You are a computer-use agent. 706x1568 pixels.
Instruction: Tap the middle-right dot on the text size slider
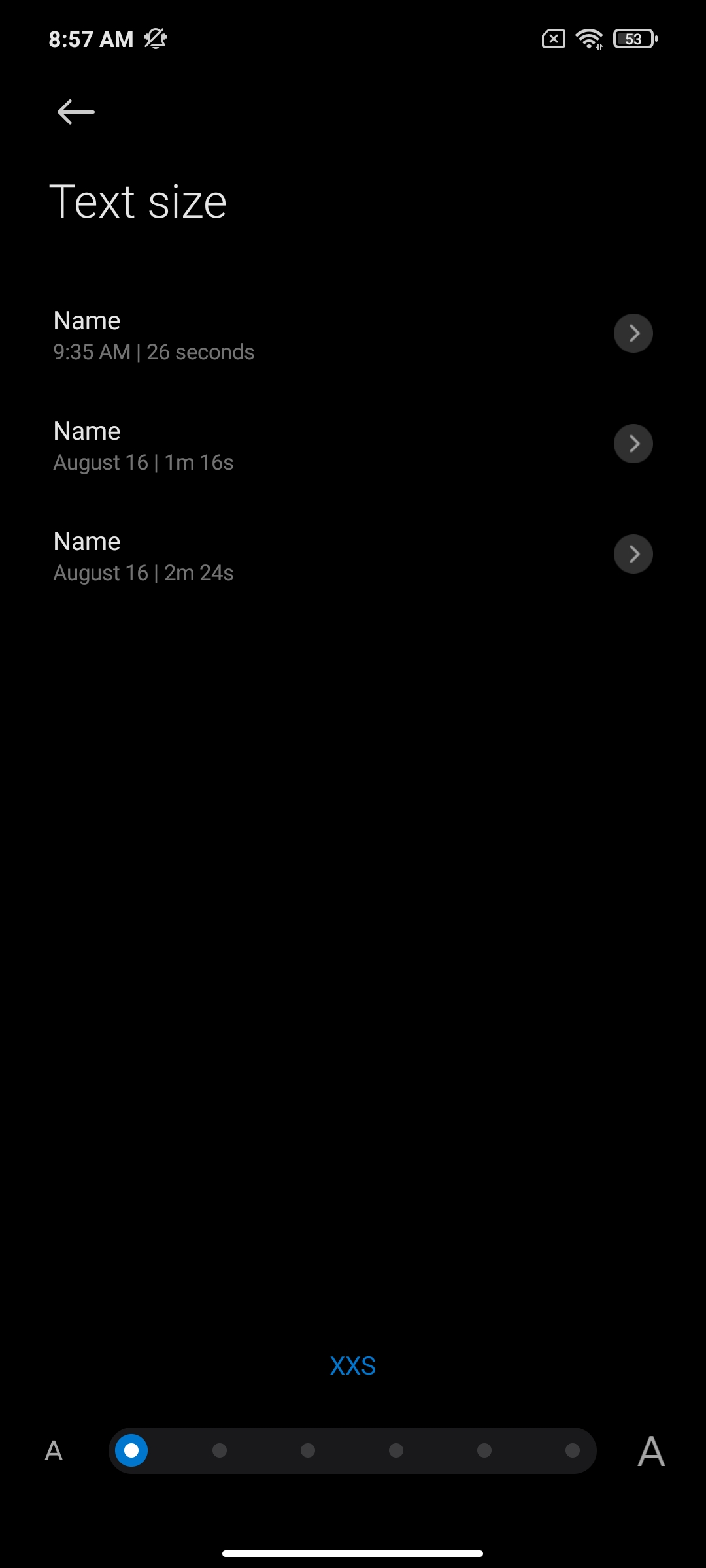pyautogui.click(x=396, y=1450)
